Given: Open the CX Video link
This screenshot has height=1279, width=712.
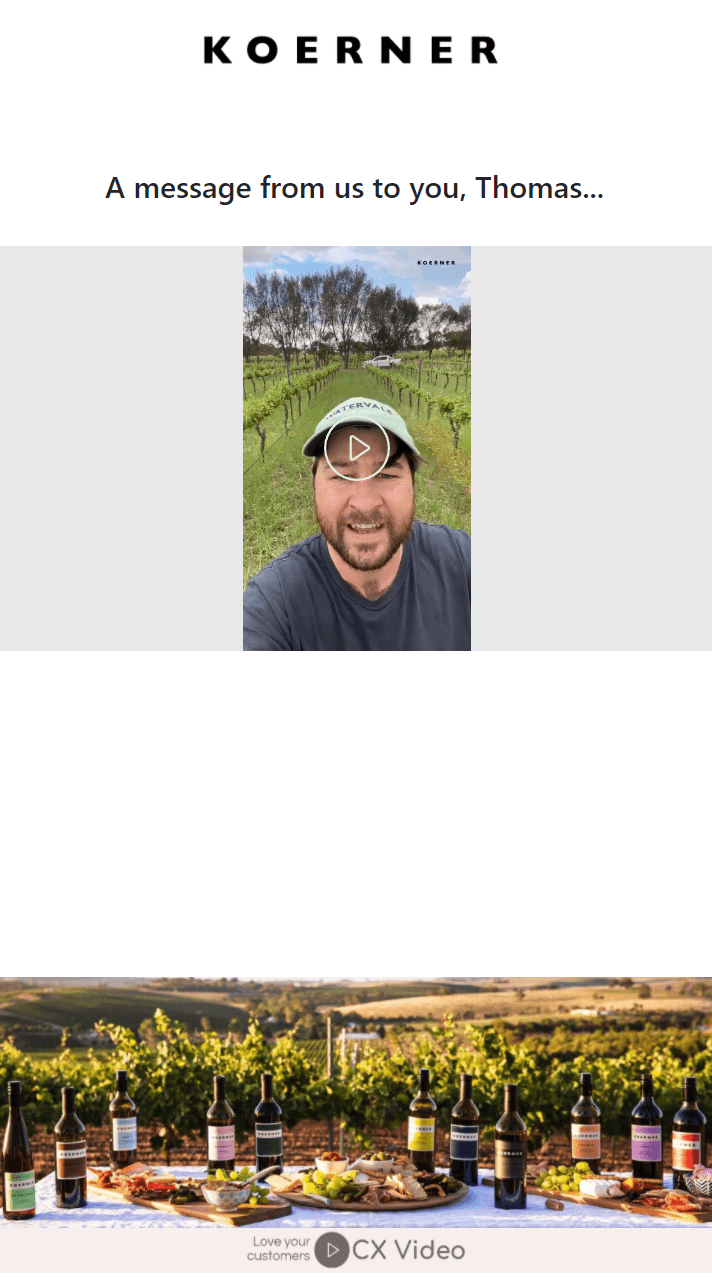Looking at the screenshot, I should pos(356,1249).
